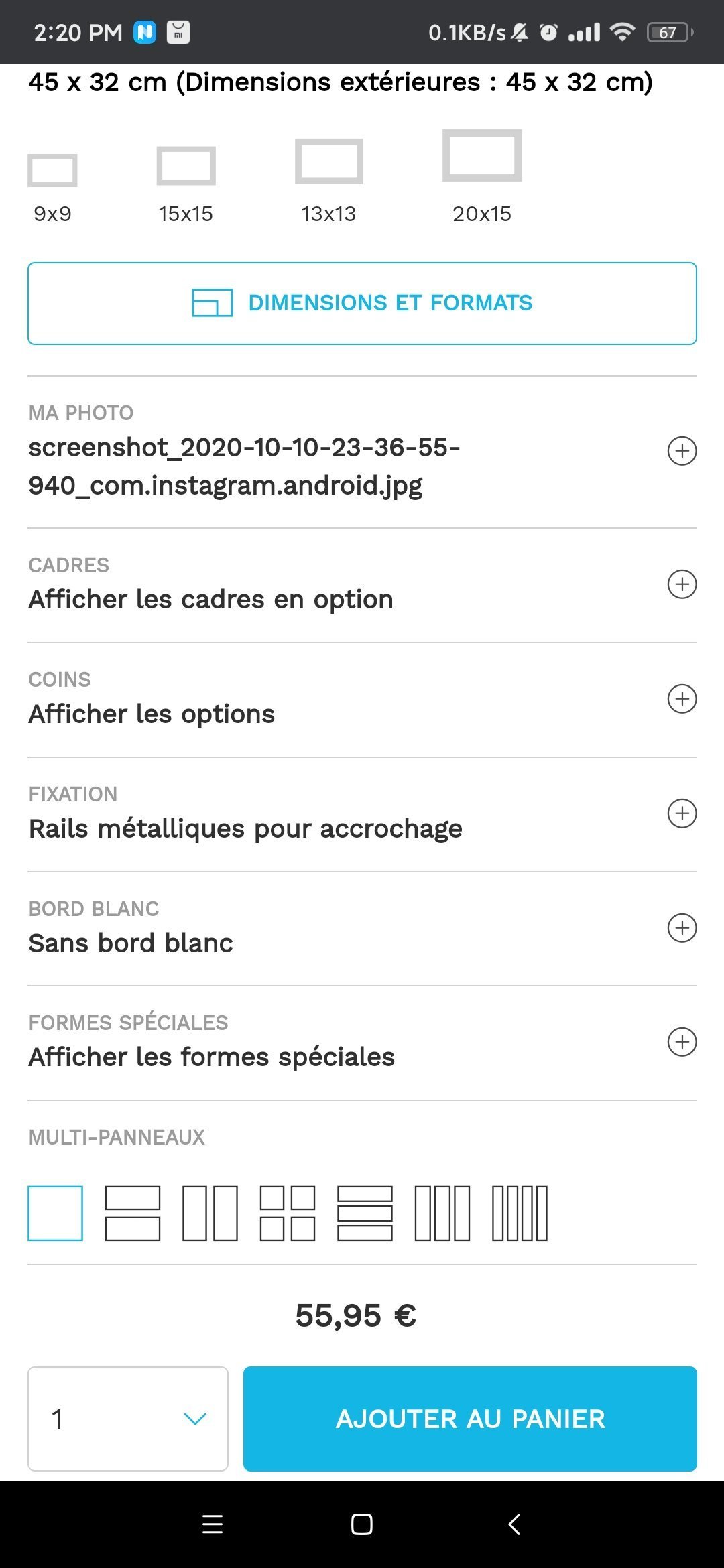Go back with the system back button
This screenshot has width=724, height=1568.
[514, 1524]
